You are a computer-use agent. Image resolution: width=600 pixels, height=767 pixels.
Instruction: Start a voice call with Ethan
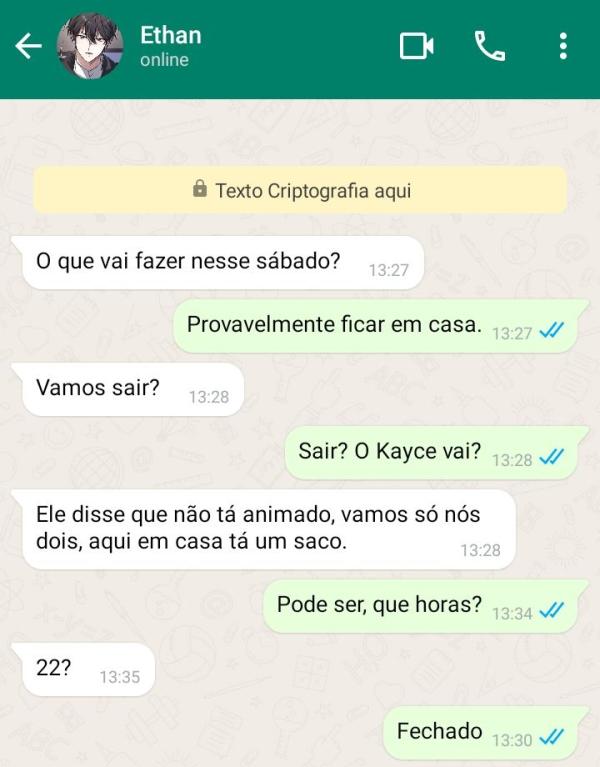pos(489,46)
